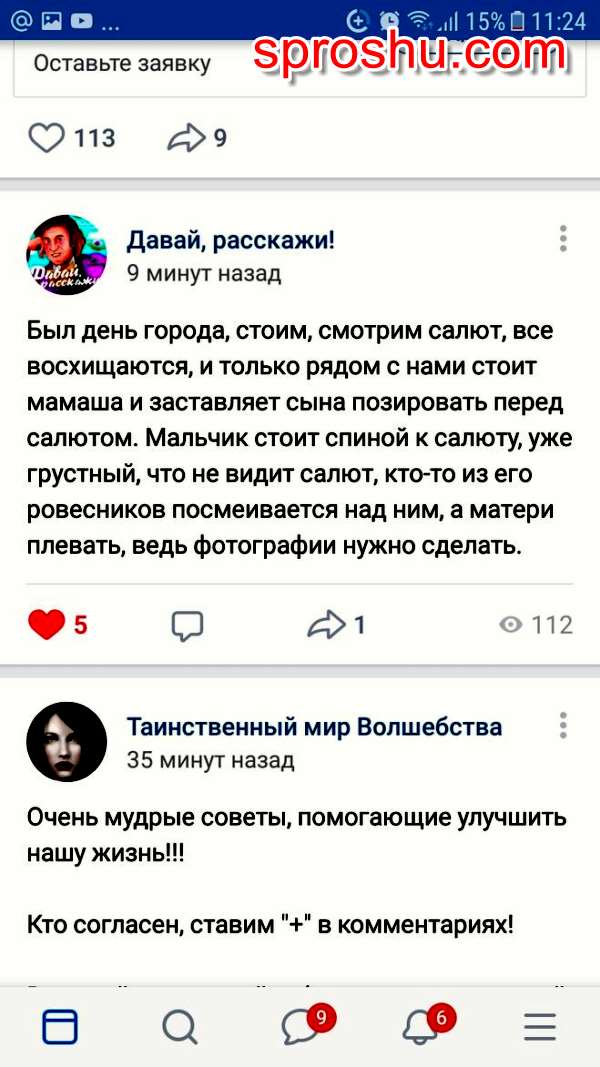The image size is (600, 1067).
Task: Share the "Давай, расскажи!" post
Action: 326,626
